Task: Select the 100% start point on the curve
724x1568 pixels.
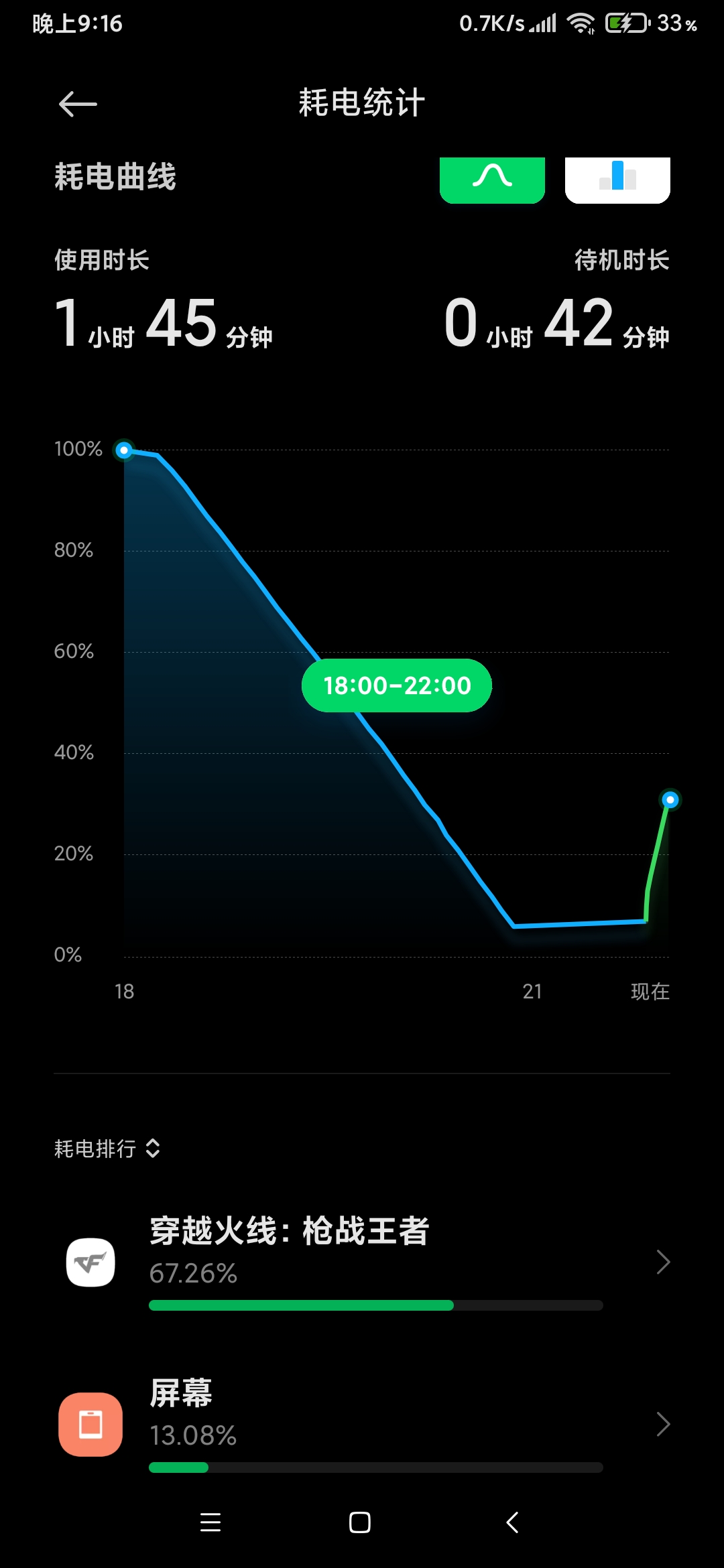Action: 124,450
